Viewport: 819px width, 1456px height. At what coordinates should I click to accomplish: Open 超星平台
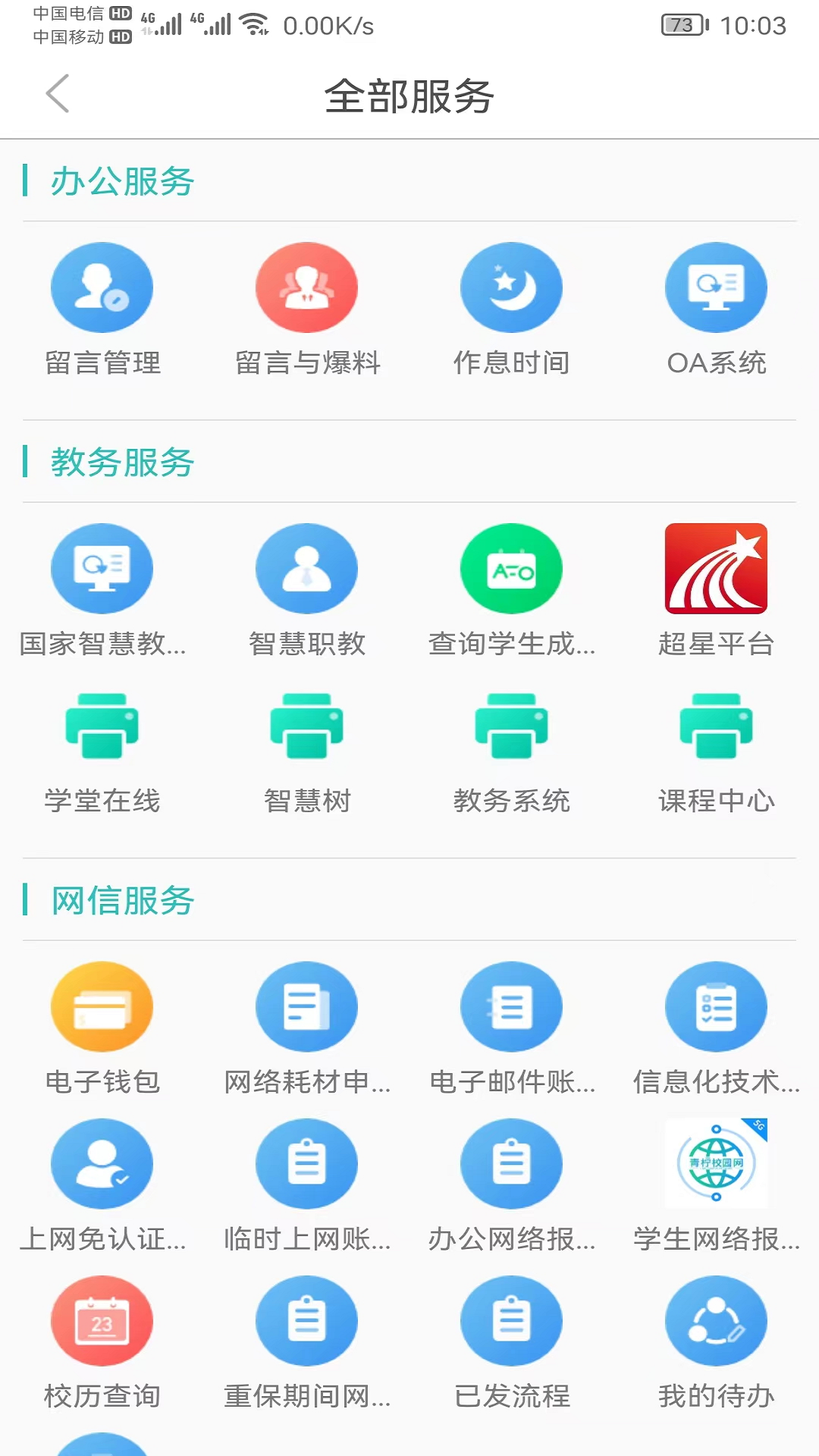click(716, 569)
